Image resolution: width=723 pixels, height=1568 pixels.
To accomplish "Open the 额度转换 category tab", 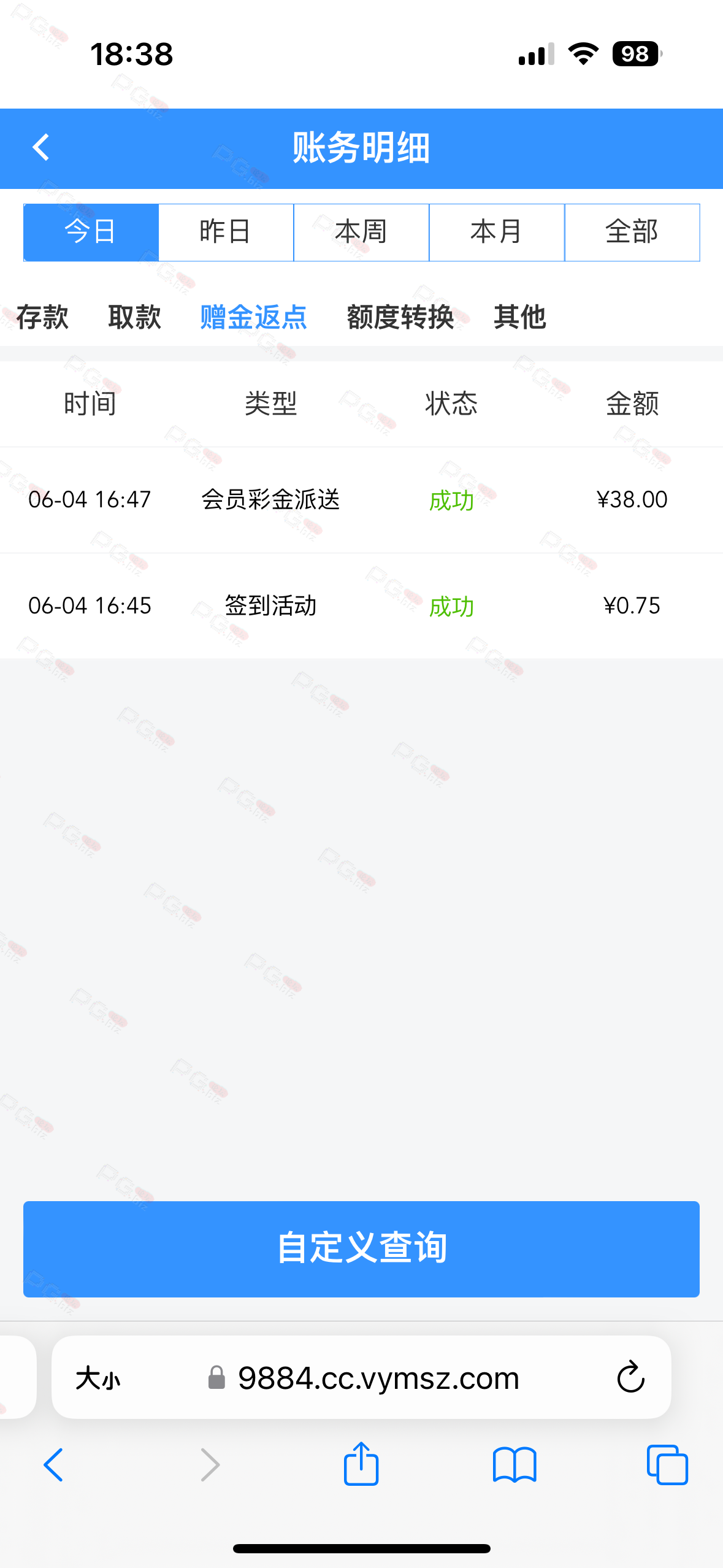I will click(x=400, y=317).
